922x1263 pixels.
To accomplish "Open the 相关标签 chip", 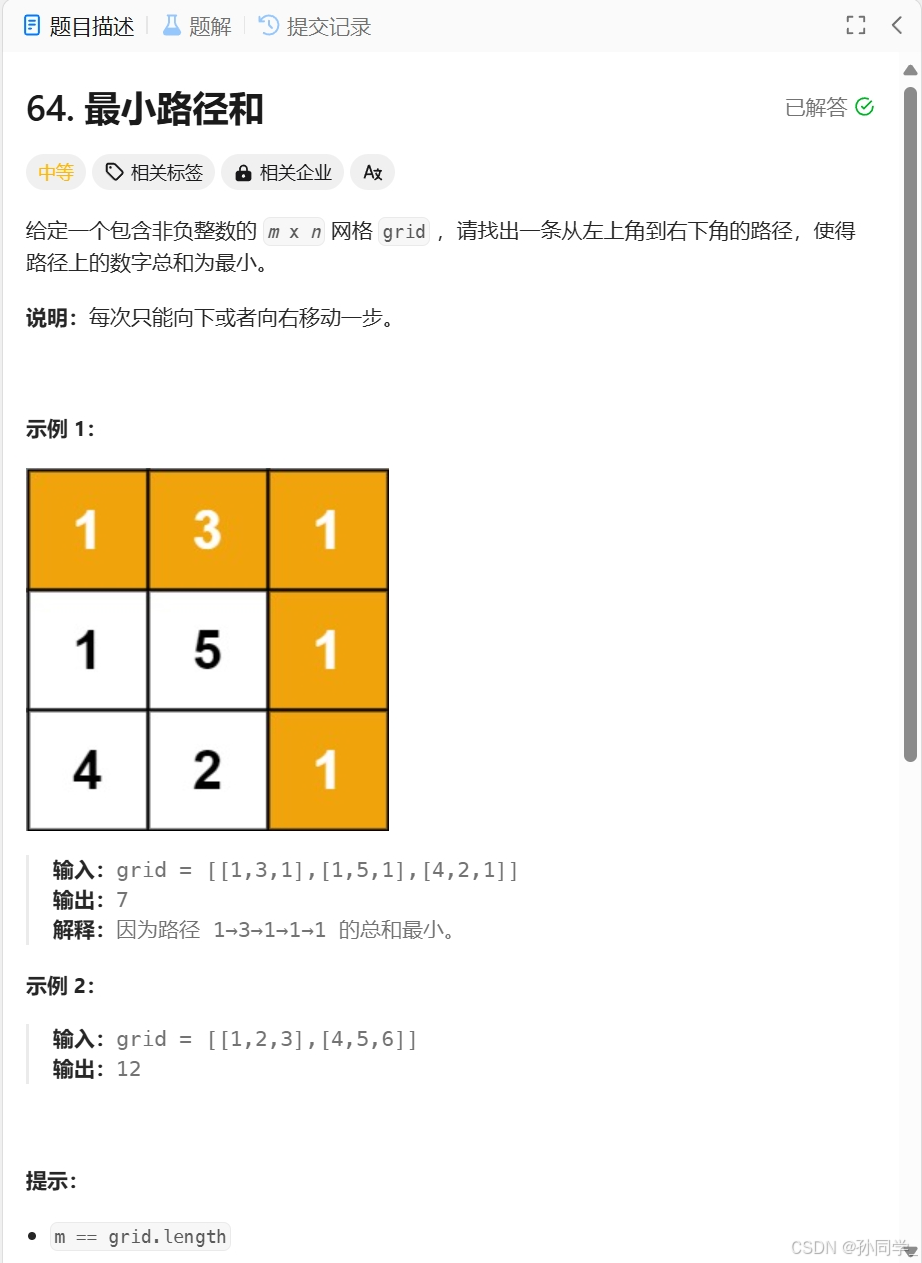I will (x=154, y=173).
